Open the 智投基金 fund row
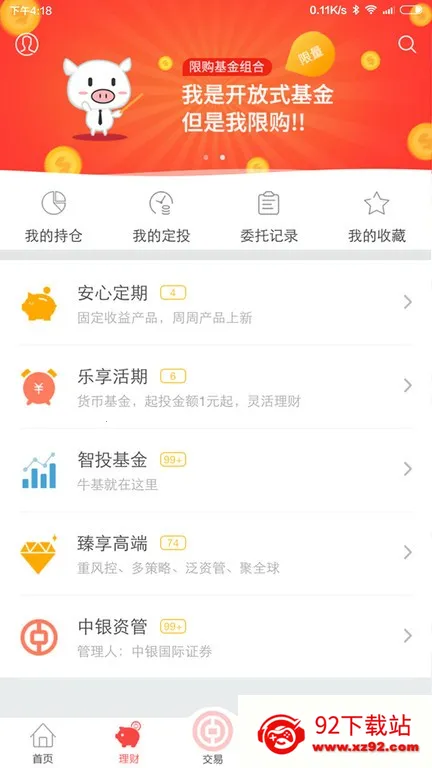Screen dimensions: 432x768 [216, 470]
